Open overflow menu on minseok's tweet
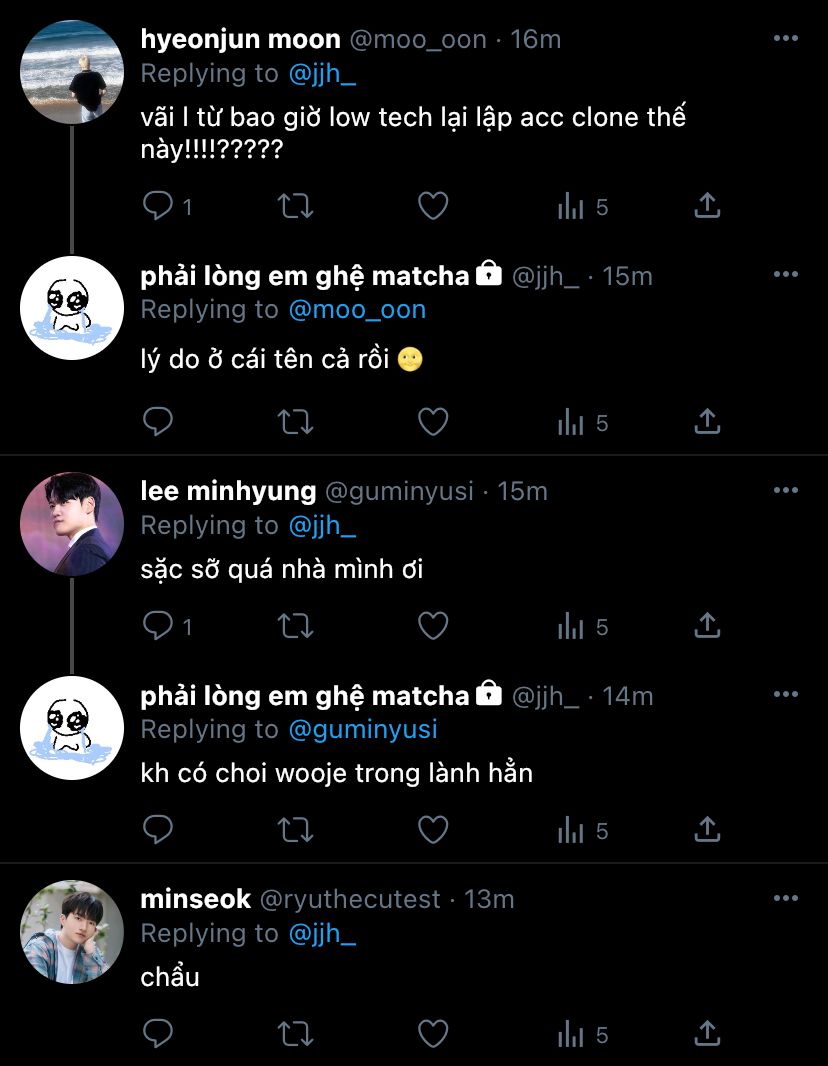Image resolution: width=828 pixels, height=1066 pixels. tap(785, 898)
